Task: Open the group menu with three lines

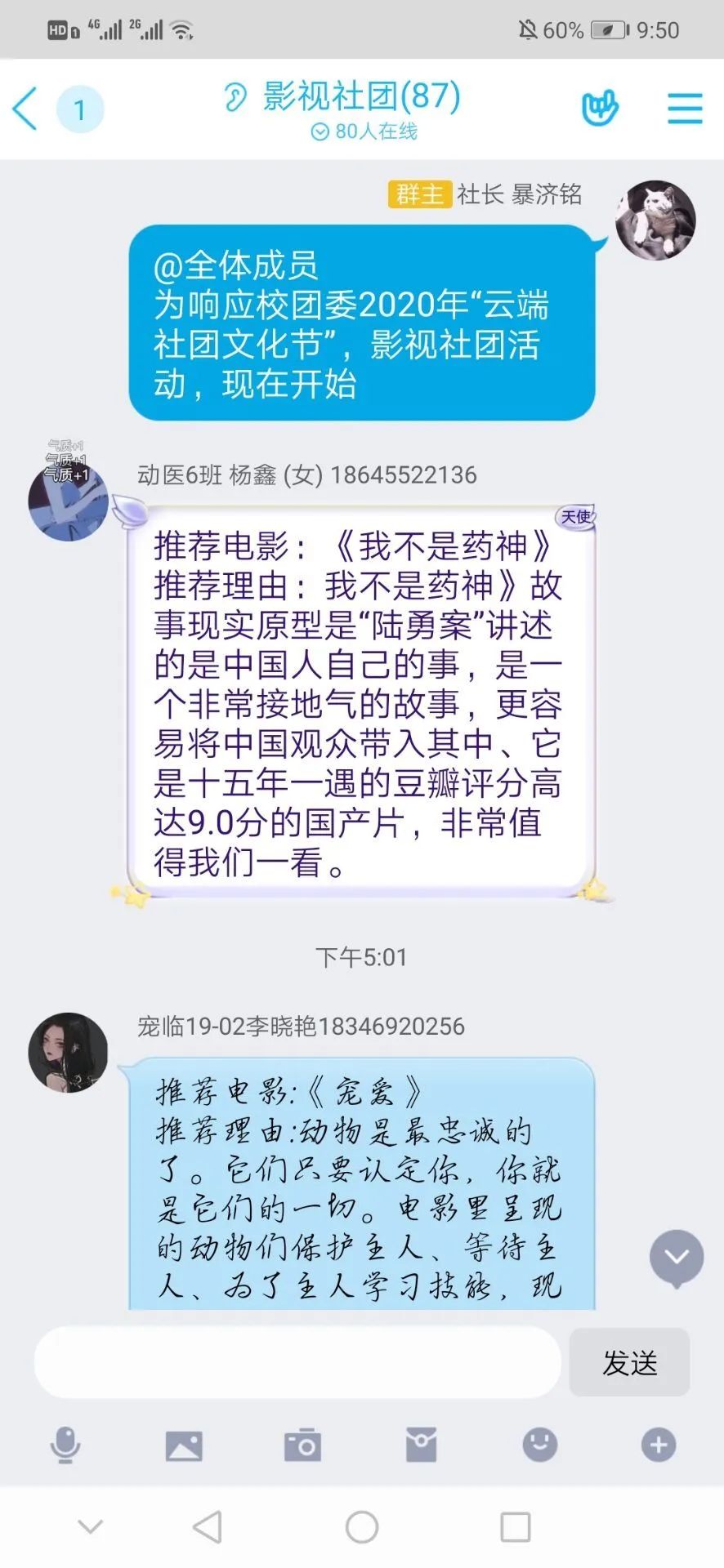Action: click(684, 109)
